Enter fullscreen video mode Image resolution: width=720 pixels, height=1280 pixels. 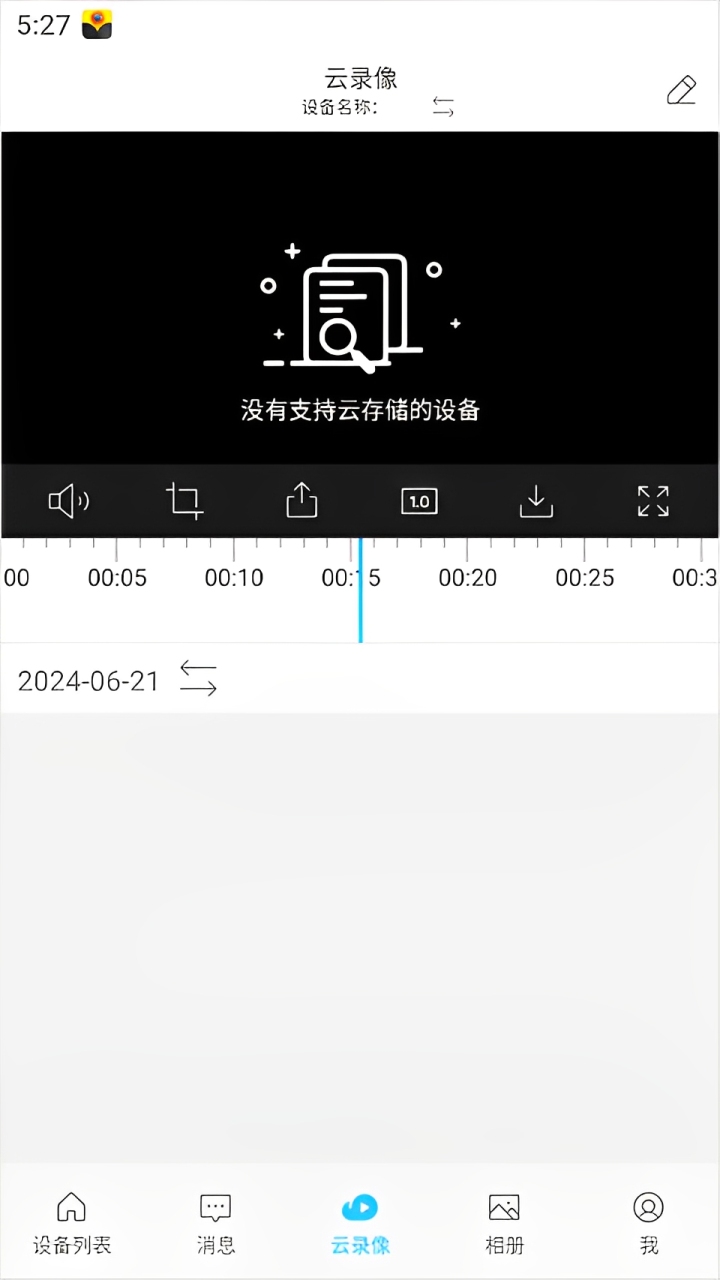[x=653, y=501]
